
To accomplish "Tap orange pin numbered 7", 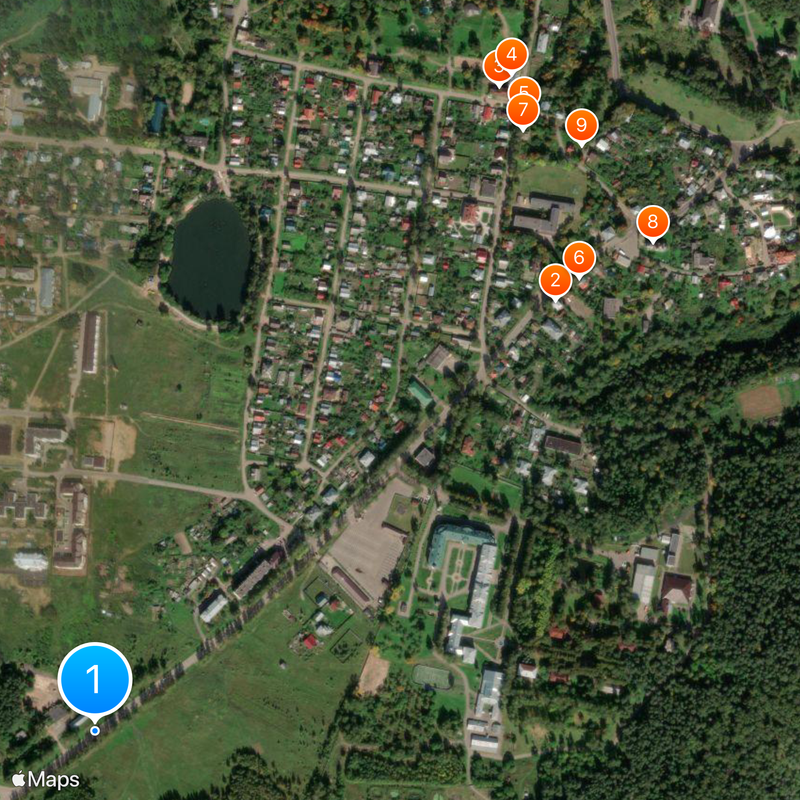I will [x=523, y=109].
